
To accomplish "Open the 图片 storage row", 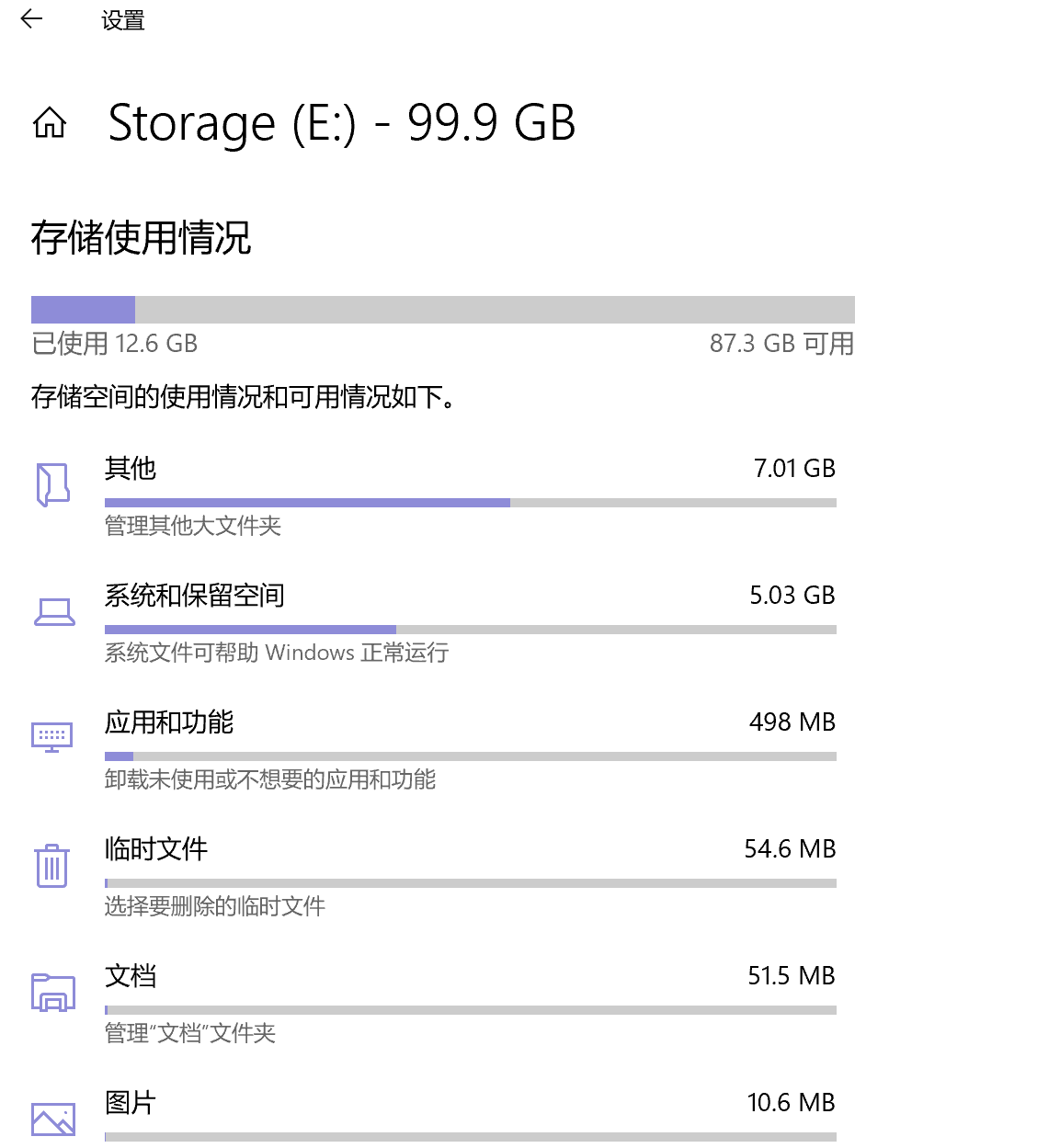I will (x=131, y=1103).
